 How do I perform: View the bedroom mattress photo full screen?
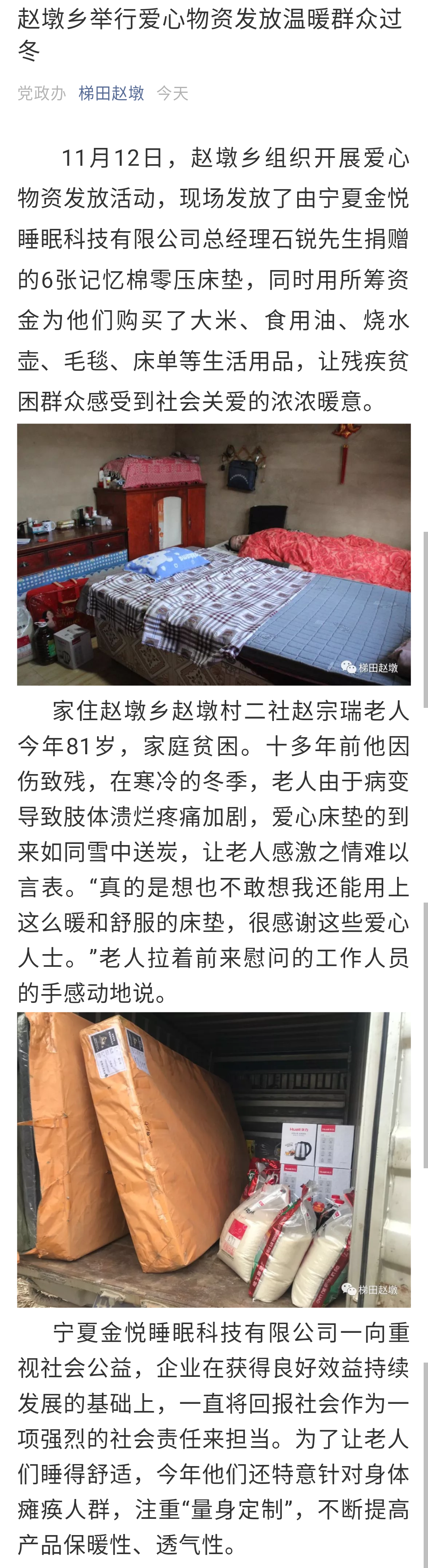[x=213, y=554]
